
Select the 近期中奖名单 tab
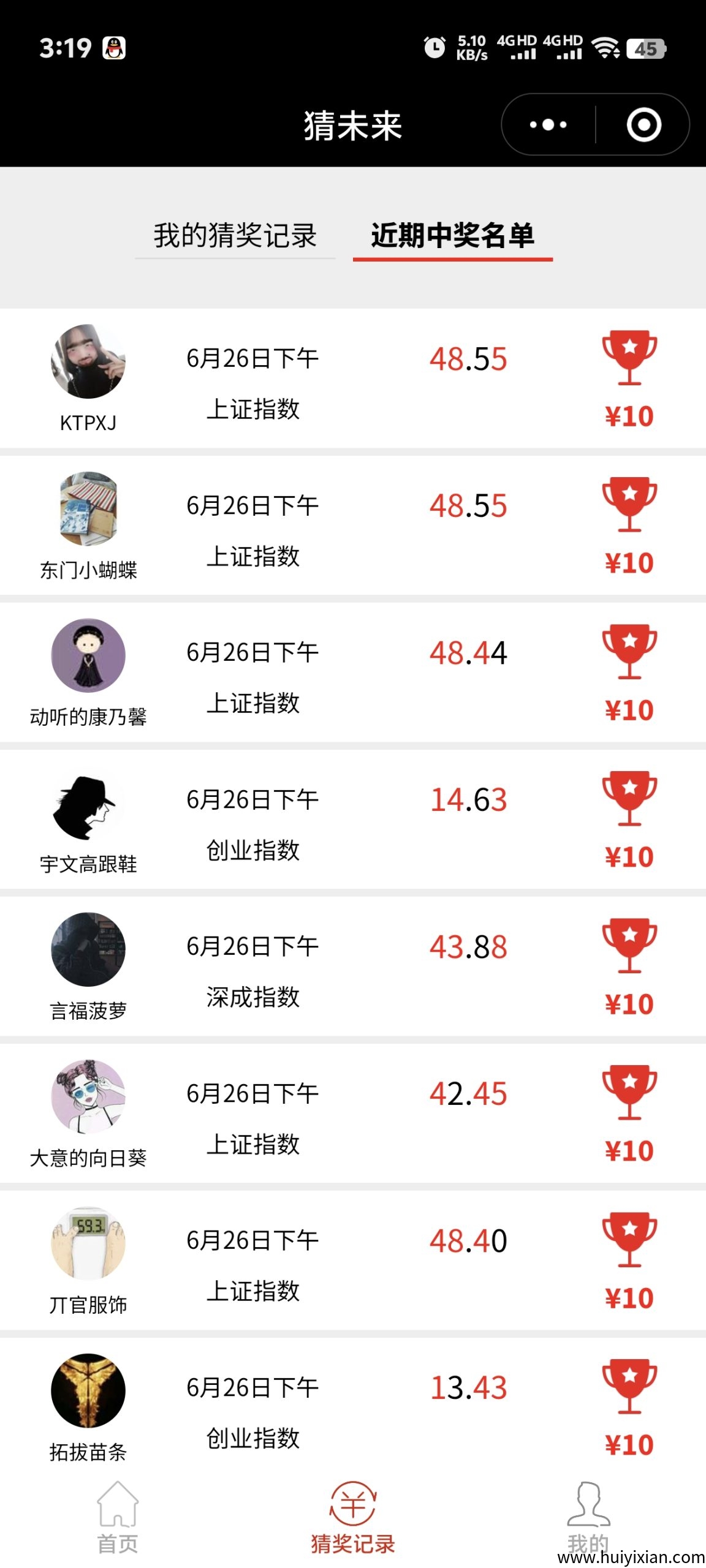point(452,236)
